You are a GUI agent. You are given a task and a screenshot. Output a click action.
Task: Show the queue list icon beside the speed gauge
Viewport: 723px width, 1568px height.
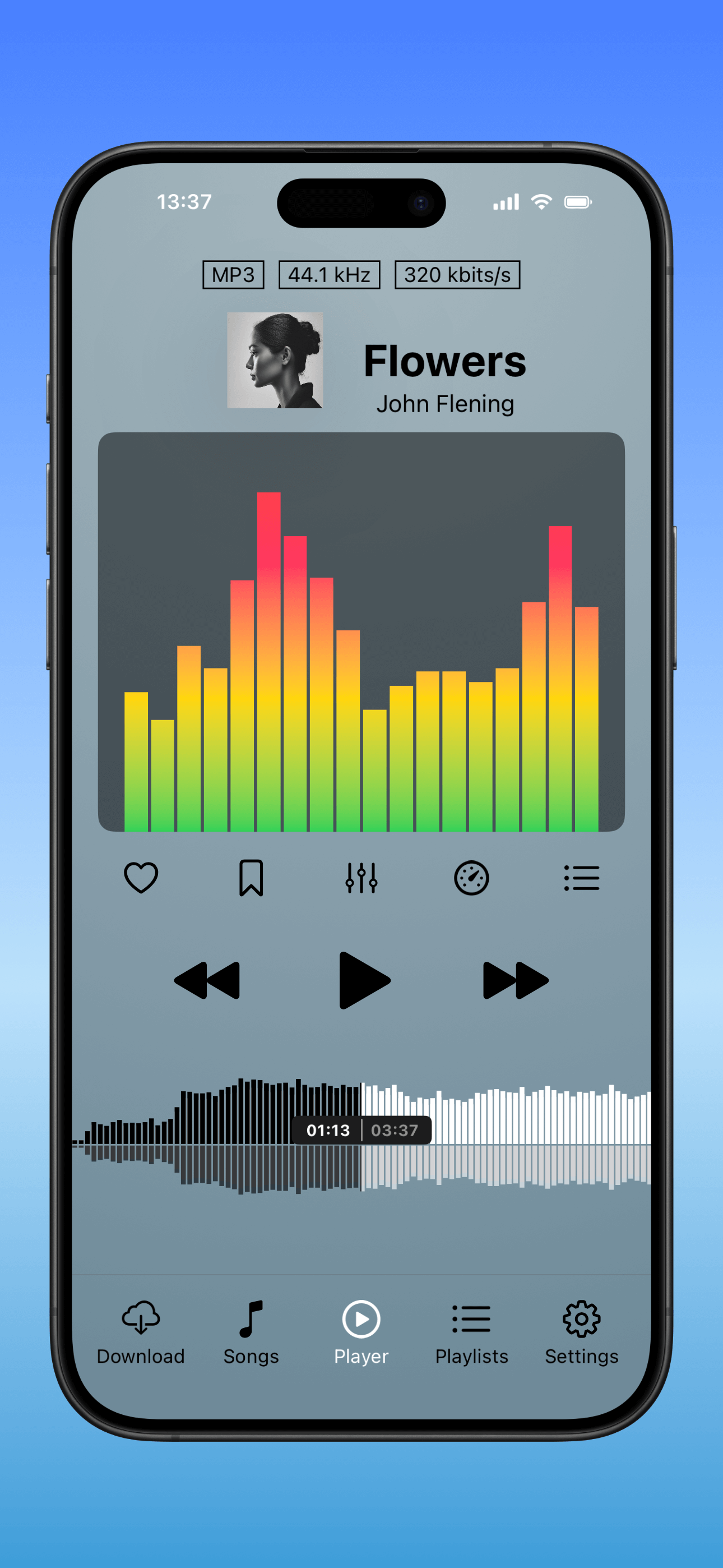point(581,878)
